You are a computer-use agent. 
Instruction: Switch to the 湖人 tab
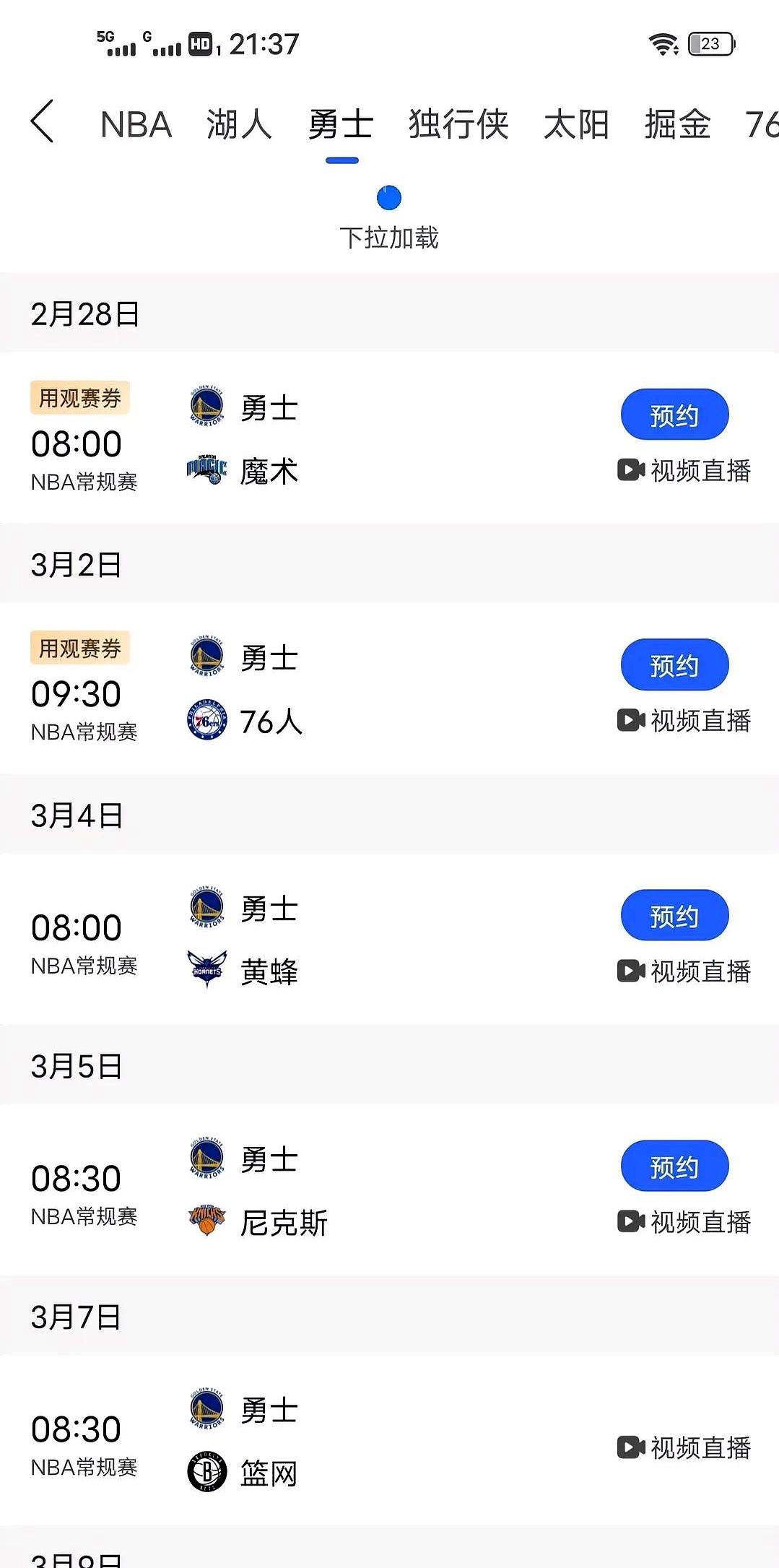click(239, 124)
